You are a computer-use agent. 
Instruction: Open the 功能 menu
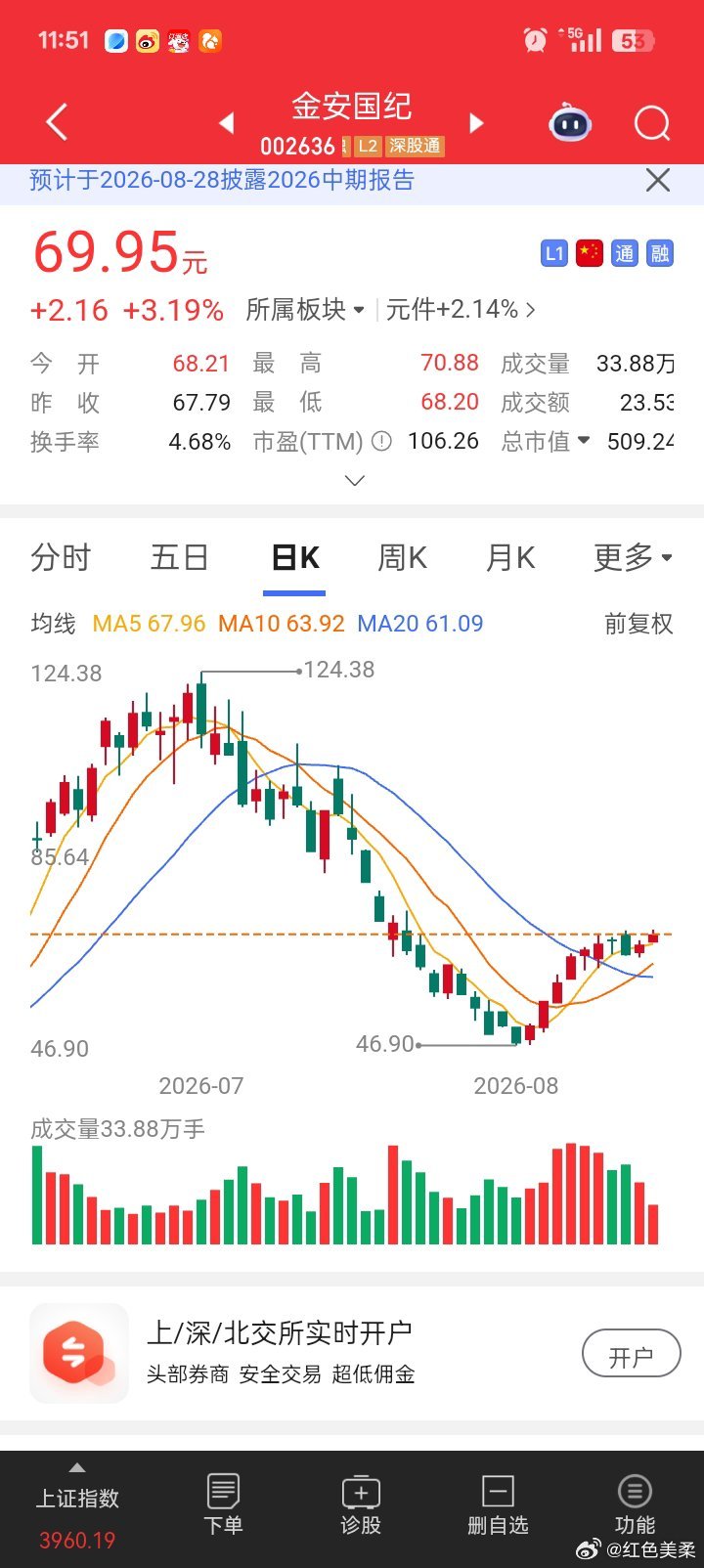click(x=635, y=1505)
